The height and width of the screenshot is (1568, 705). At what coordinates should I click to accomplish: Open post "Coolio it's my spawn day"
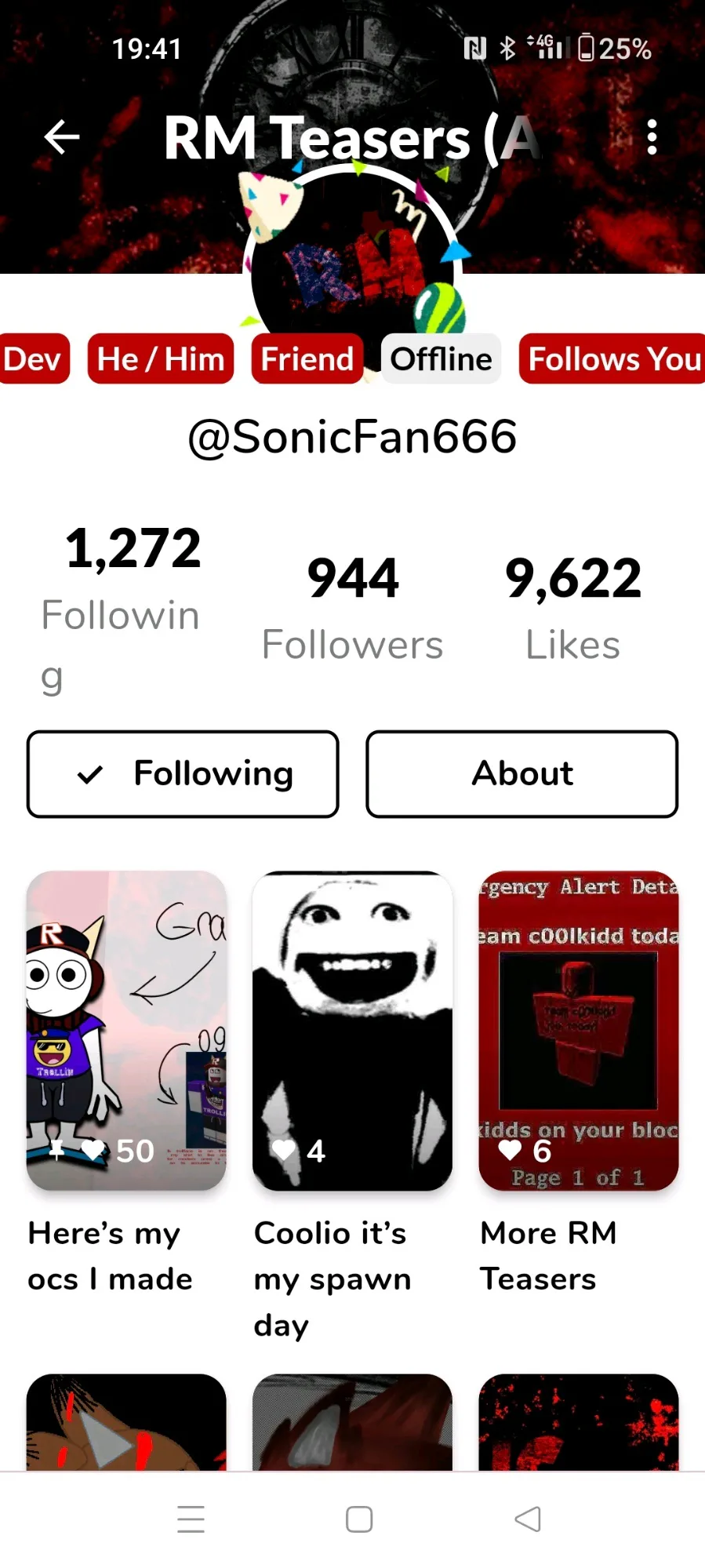352,1030
